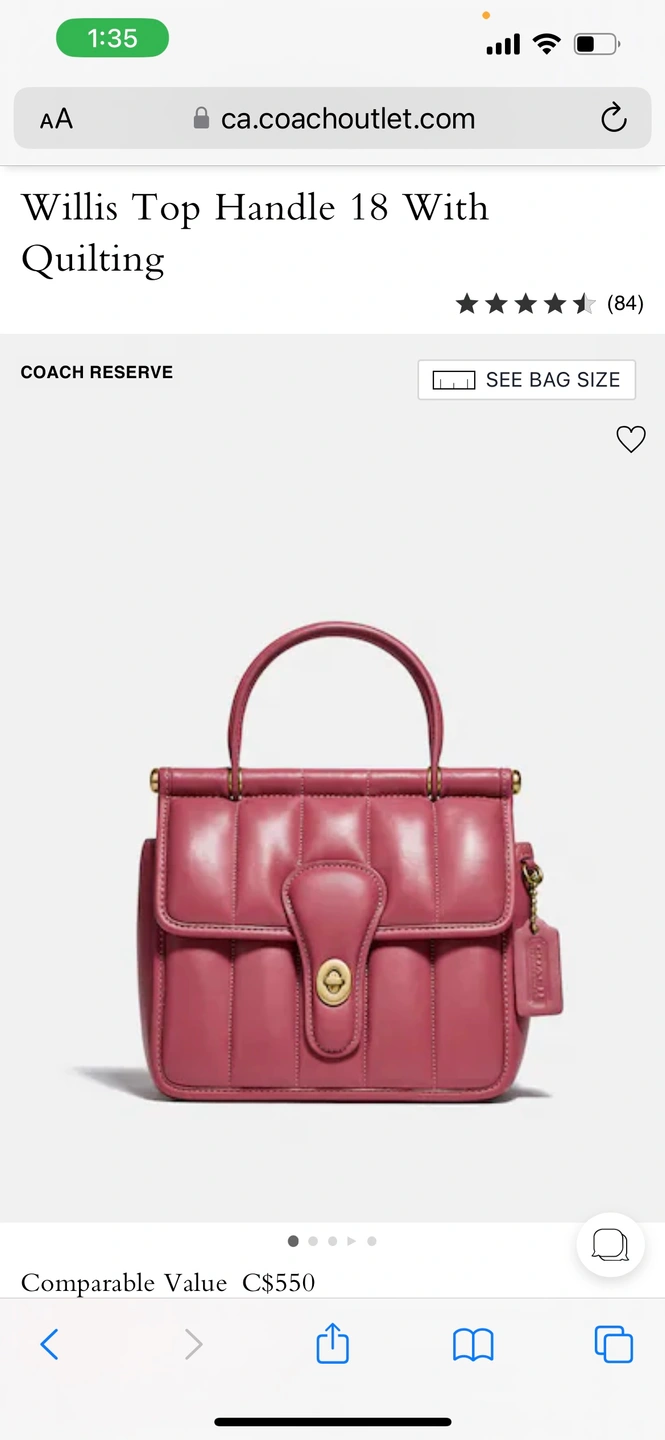
Task: Jump to the video slide indicator
Action: tap(351, 1241)
